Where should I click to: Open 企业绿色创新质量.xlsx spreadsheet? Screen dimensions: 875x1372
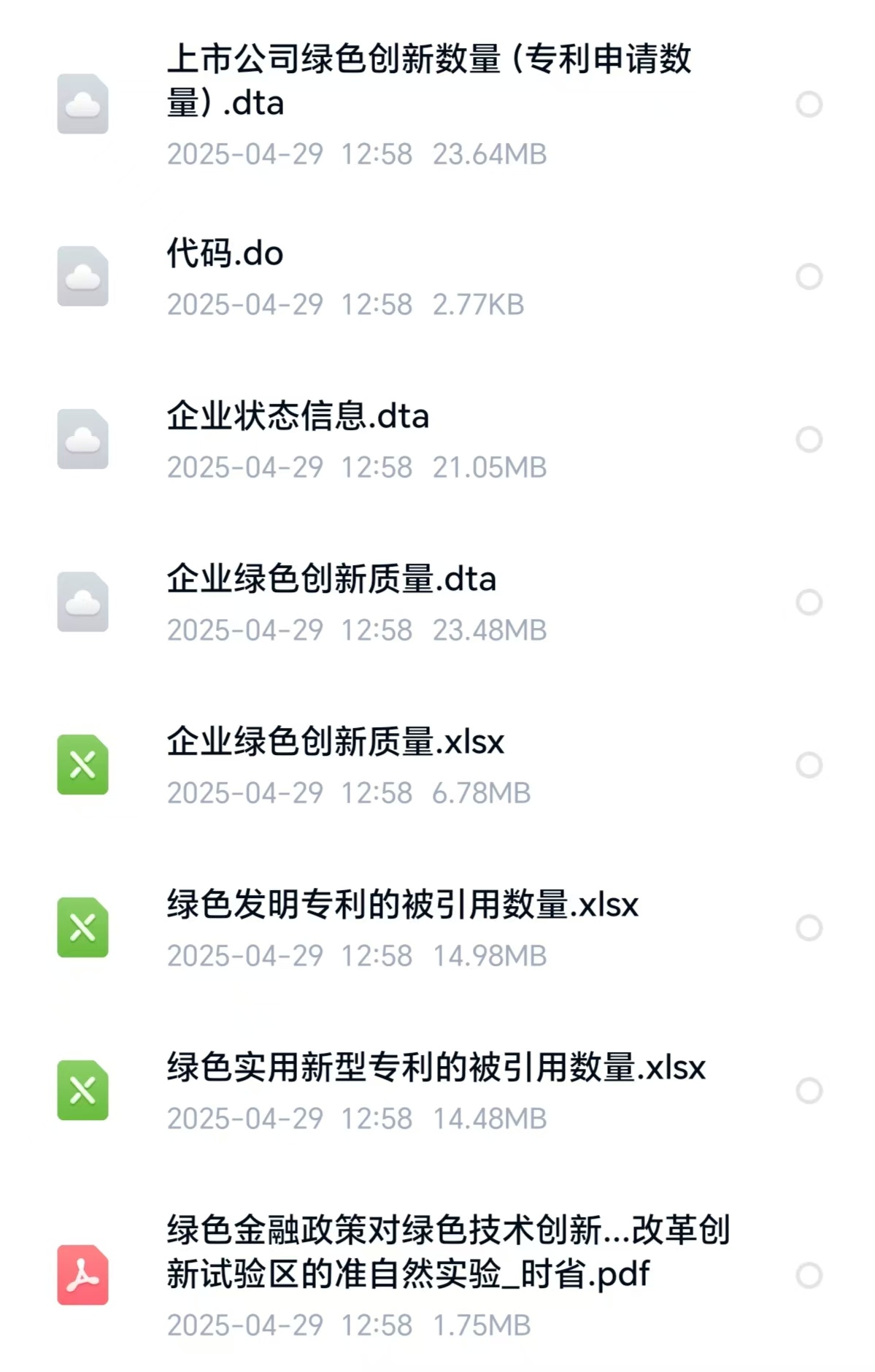click(335, 743)
